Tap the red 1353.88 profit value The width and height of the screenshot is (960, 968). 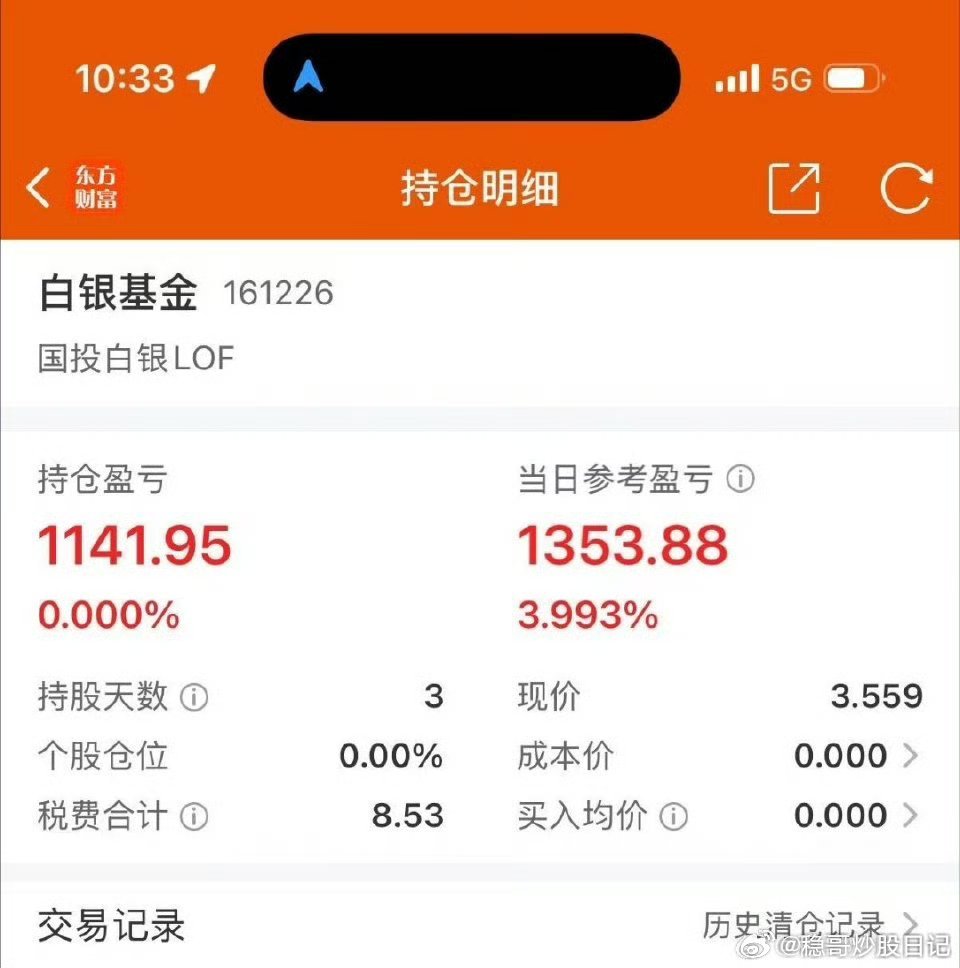tap(622, 544)
